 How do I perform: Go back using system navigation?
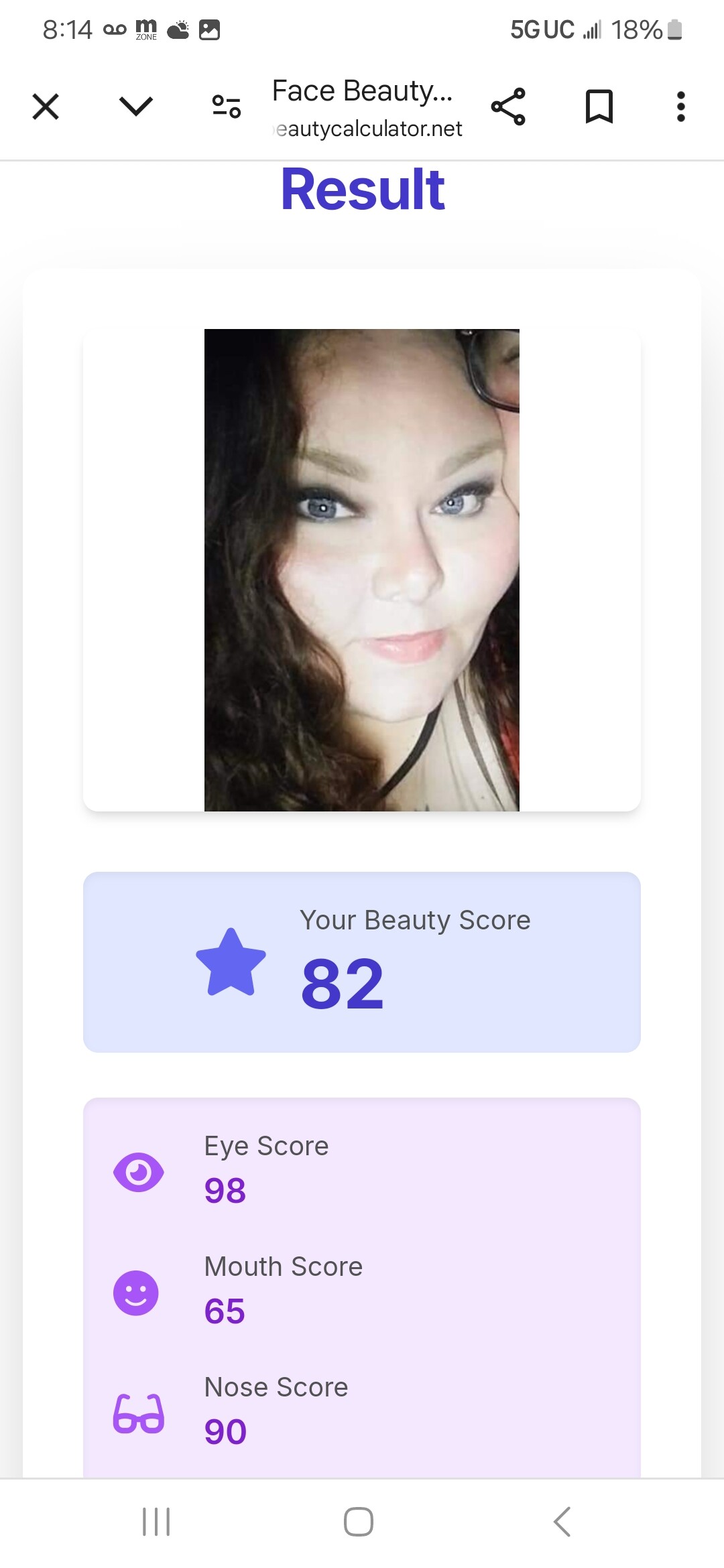point(562,1522)
